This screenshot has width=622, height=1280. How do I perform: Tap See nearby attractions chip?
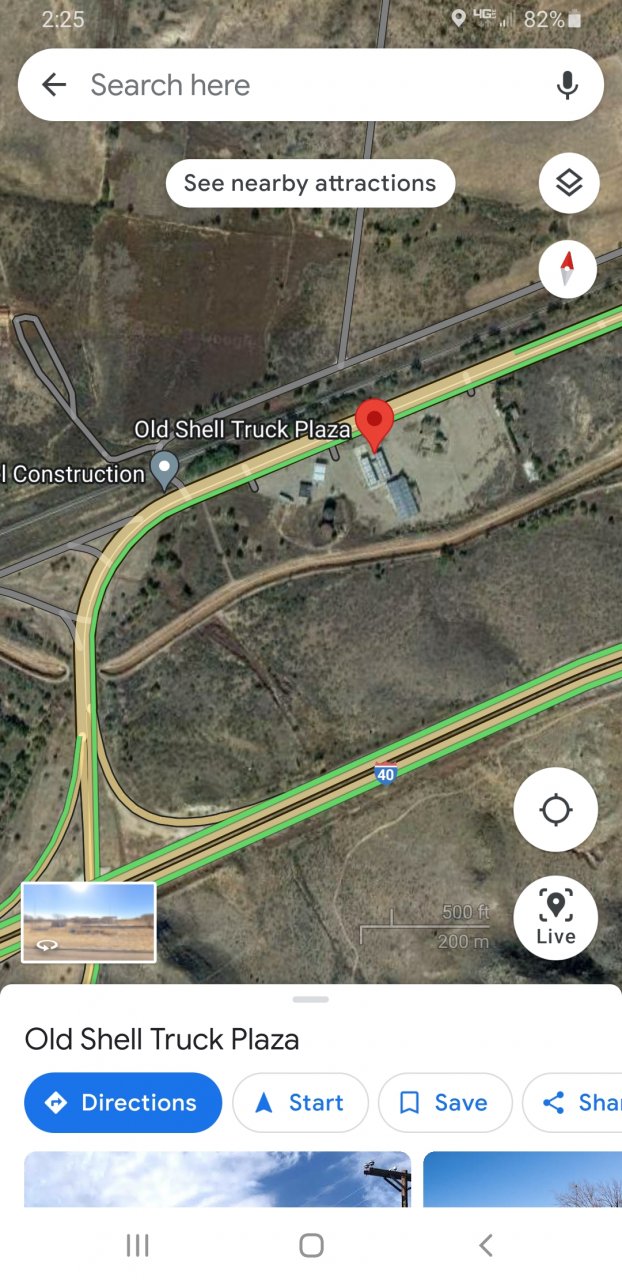310,184
